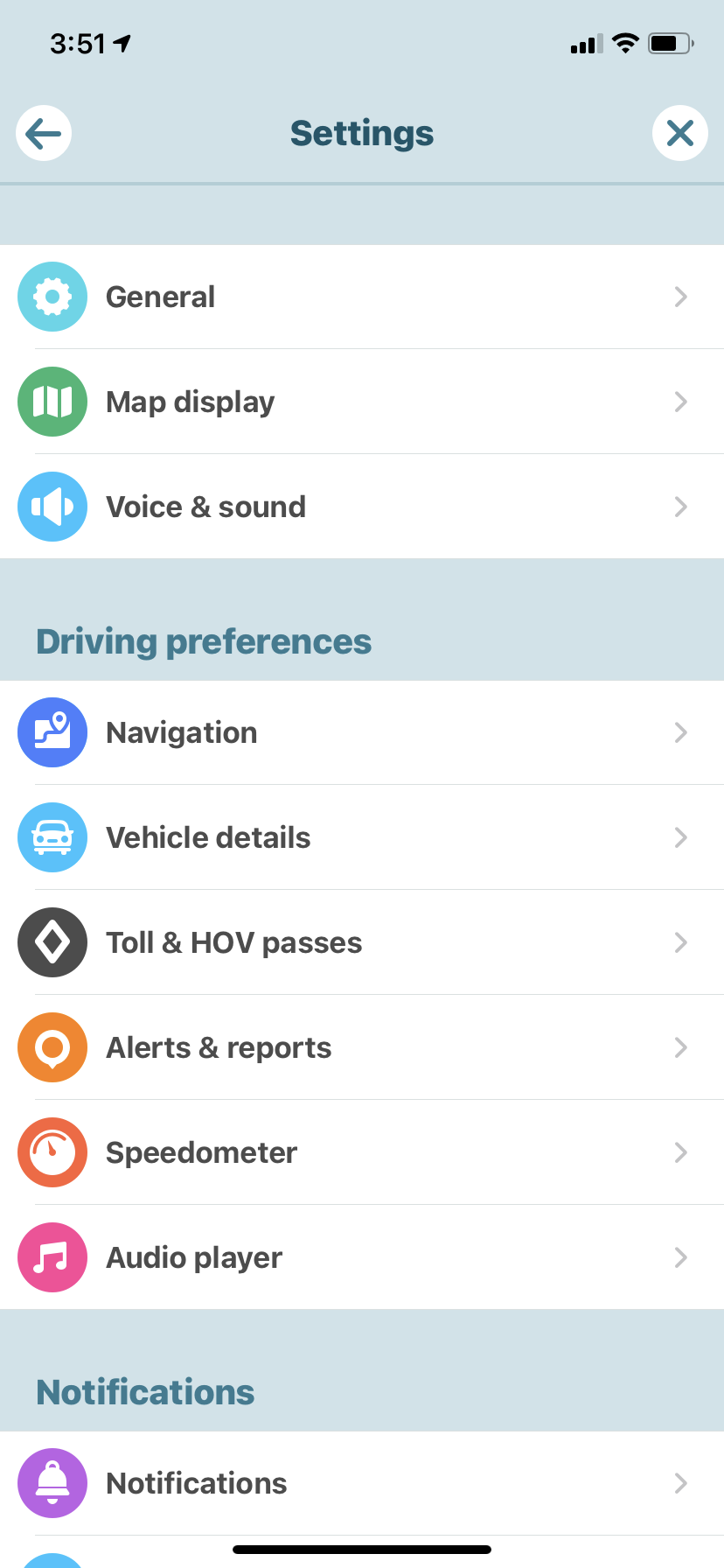Select Toll & HOV passes
This screenshot has width=724, height=1568.
pyautogui.click(x=362, y=942)
